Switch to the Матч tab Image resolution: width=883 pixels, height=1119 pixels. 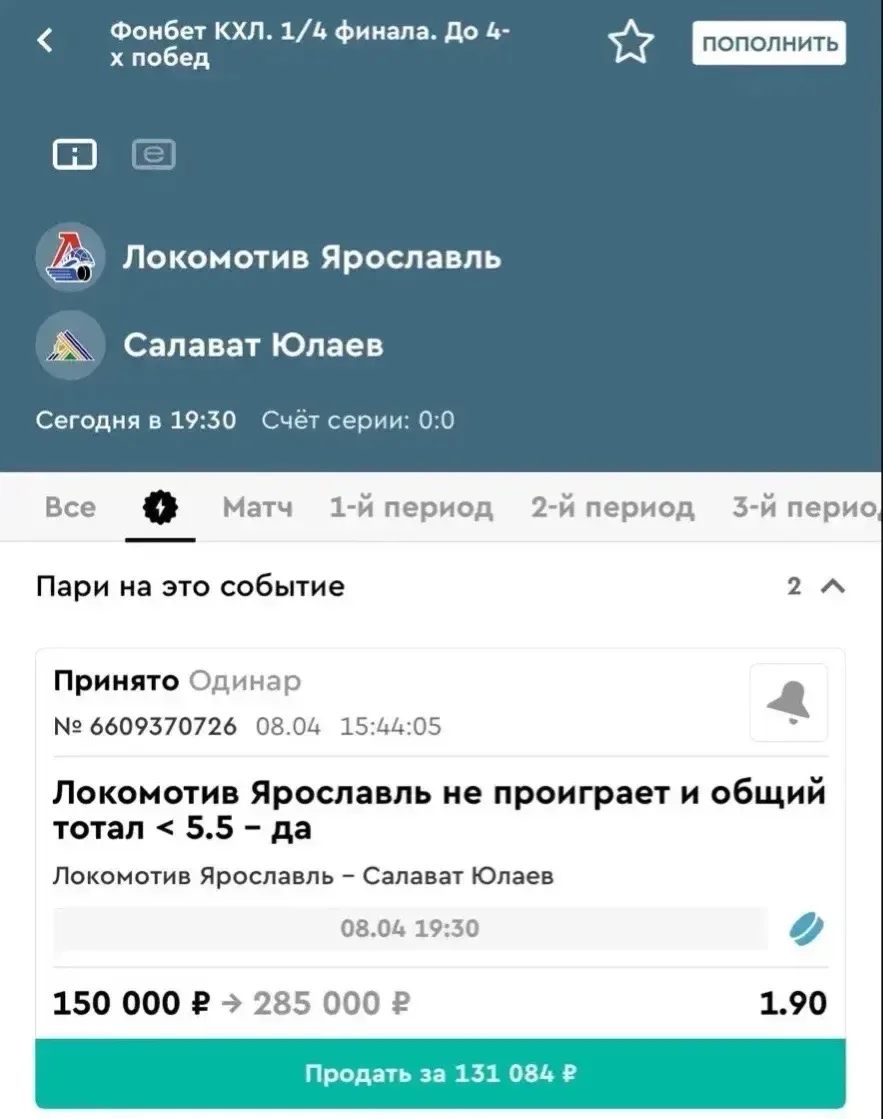click(258, 507)
